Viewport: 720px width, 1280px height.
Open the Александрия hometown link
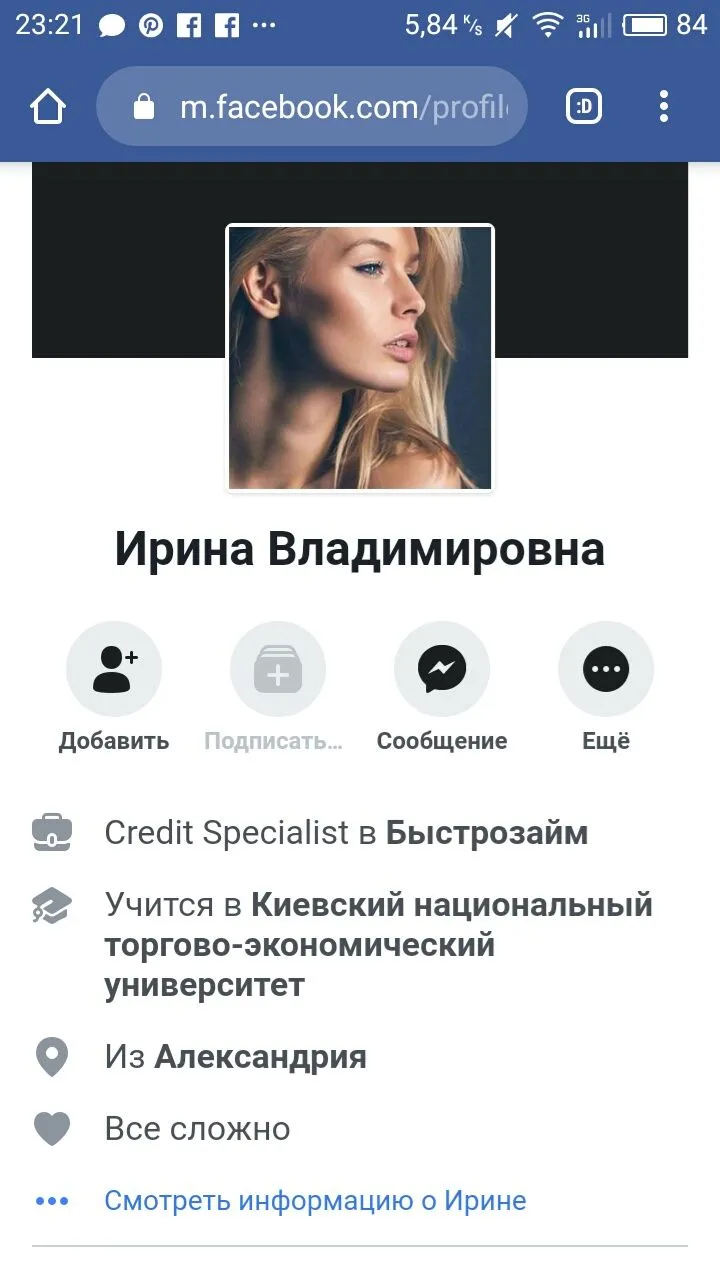pyautogui.click(x=260, y=1057)
